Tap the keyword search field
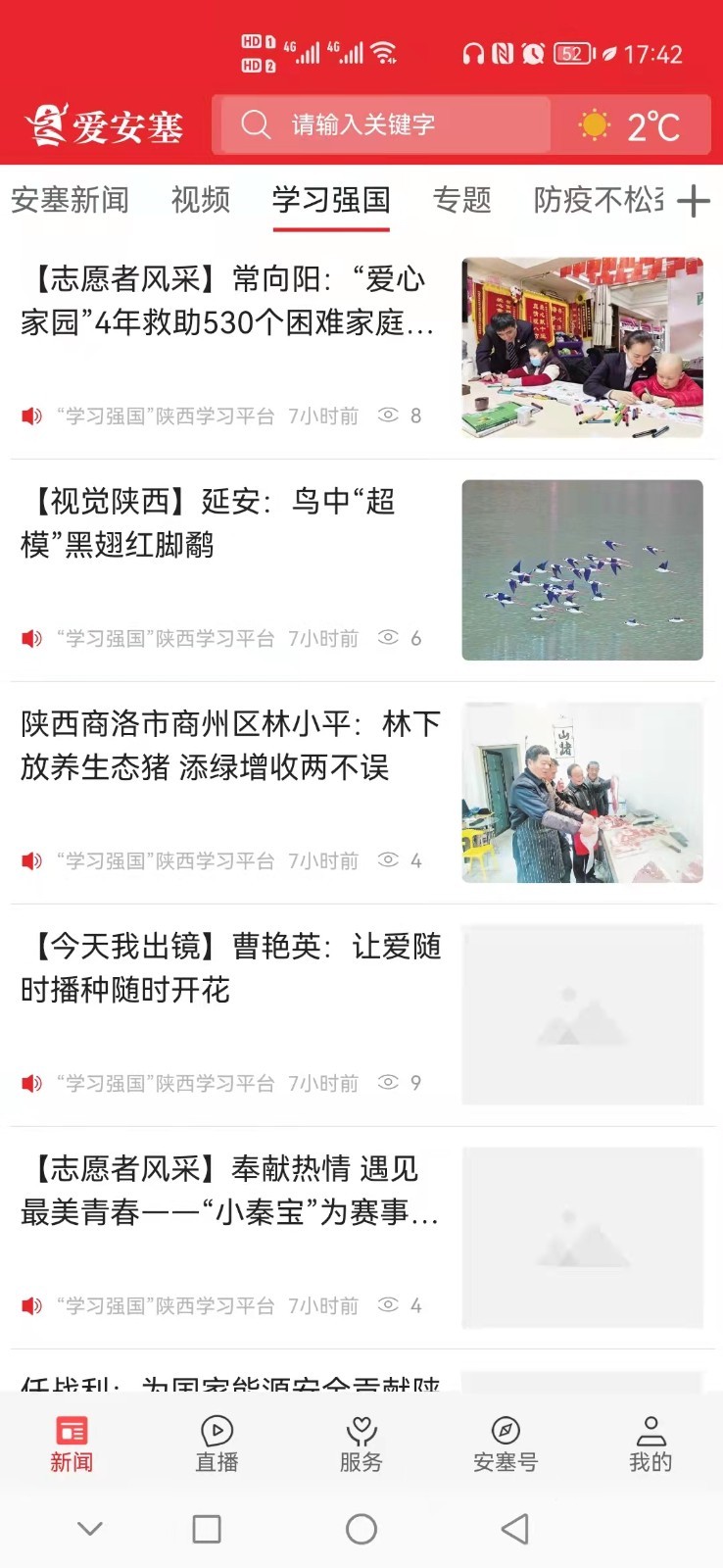 coord(382,124)
